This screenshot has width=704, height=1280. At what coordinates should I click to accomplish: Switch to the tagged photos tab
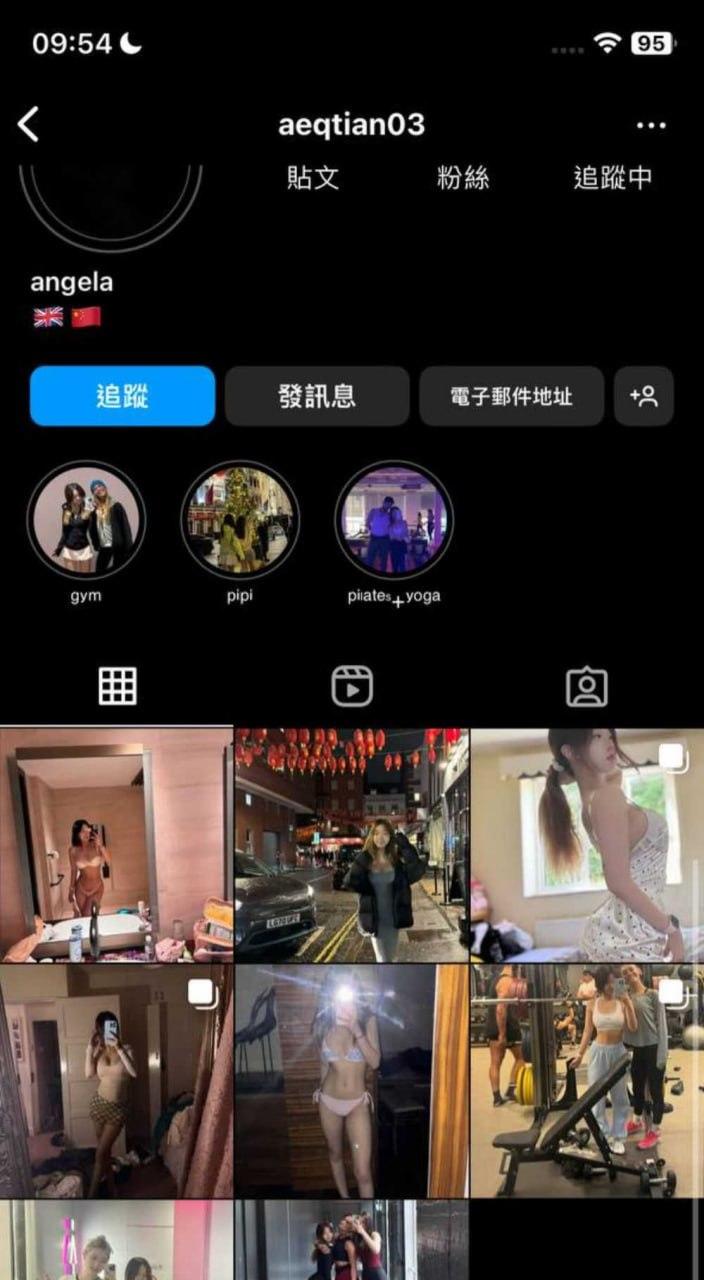pyautogui.click(x=586, y=686)
